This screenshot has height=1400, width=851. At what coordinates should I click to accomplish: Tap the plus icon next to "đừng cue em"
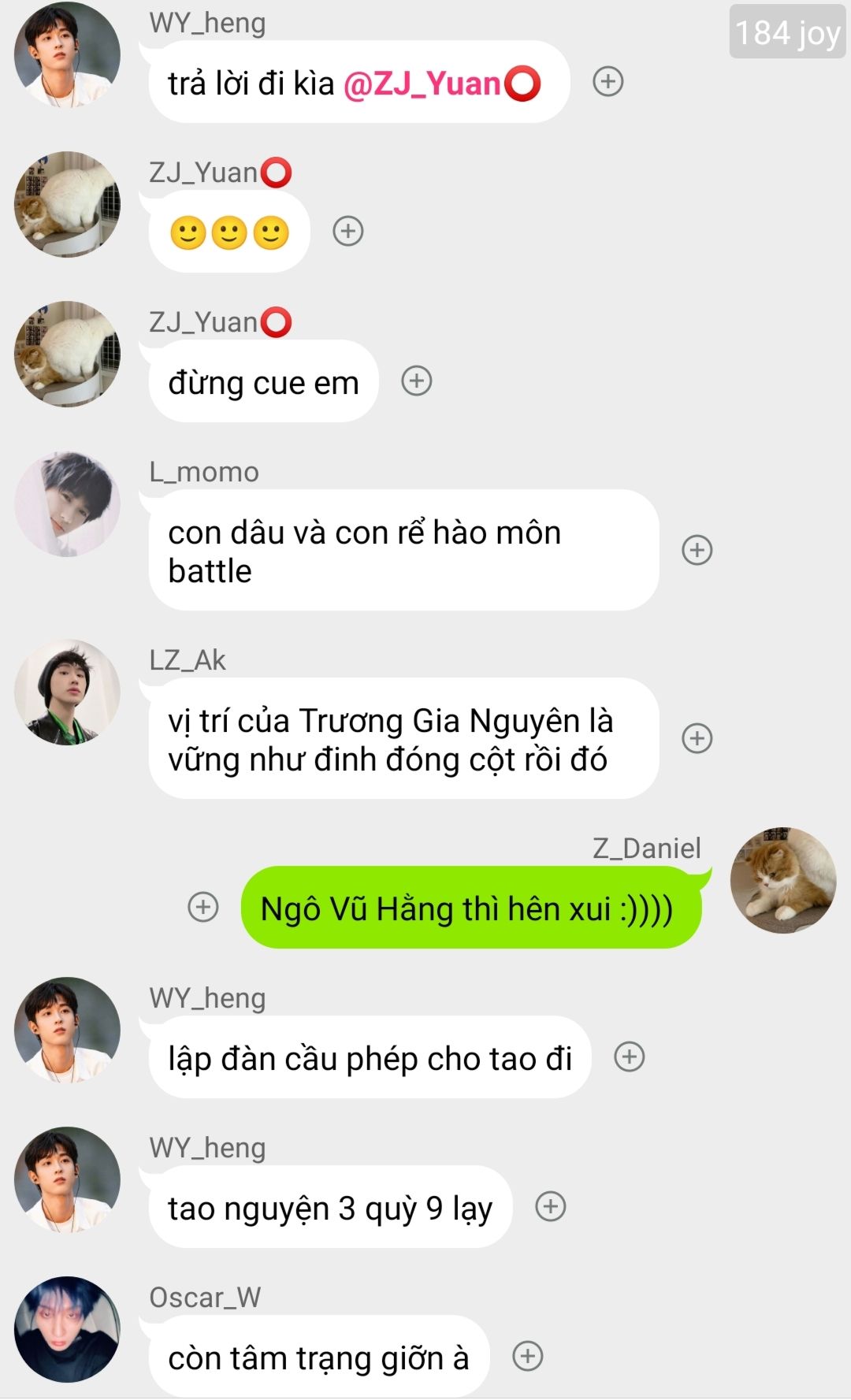coord(417,381)
